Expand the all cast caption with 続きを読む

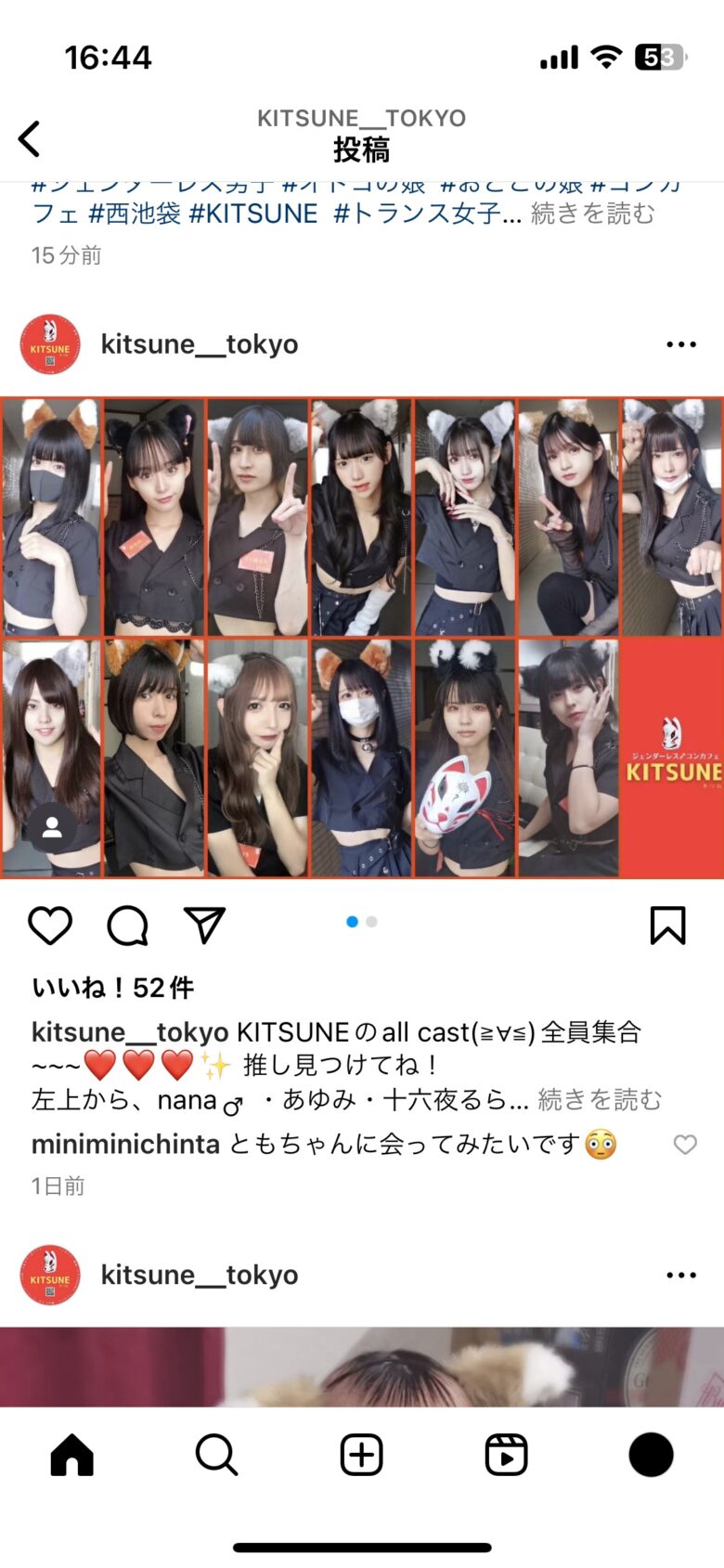[600, 1100]
